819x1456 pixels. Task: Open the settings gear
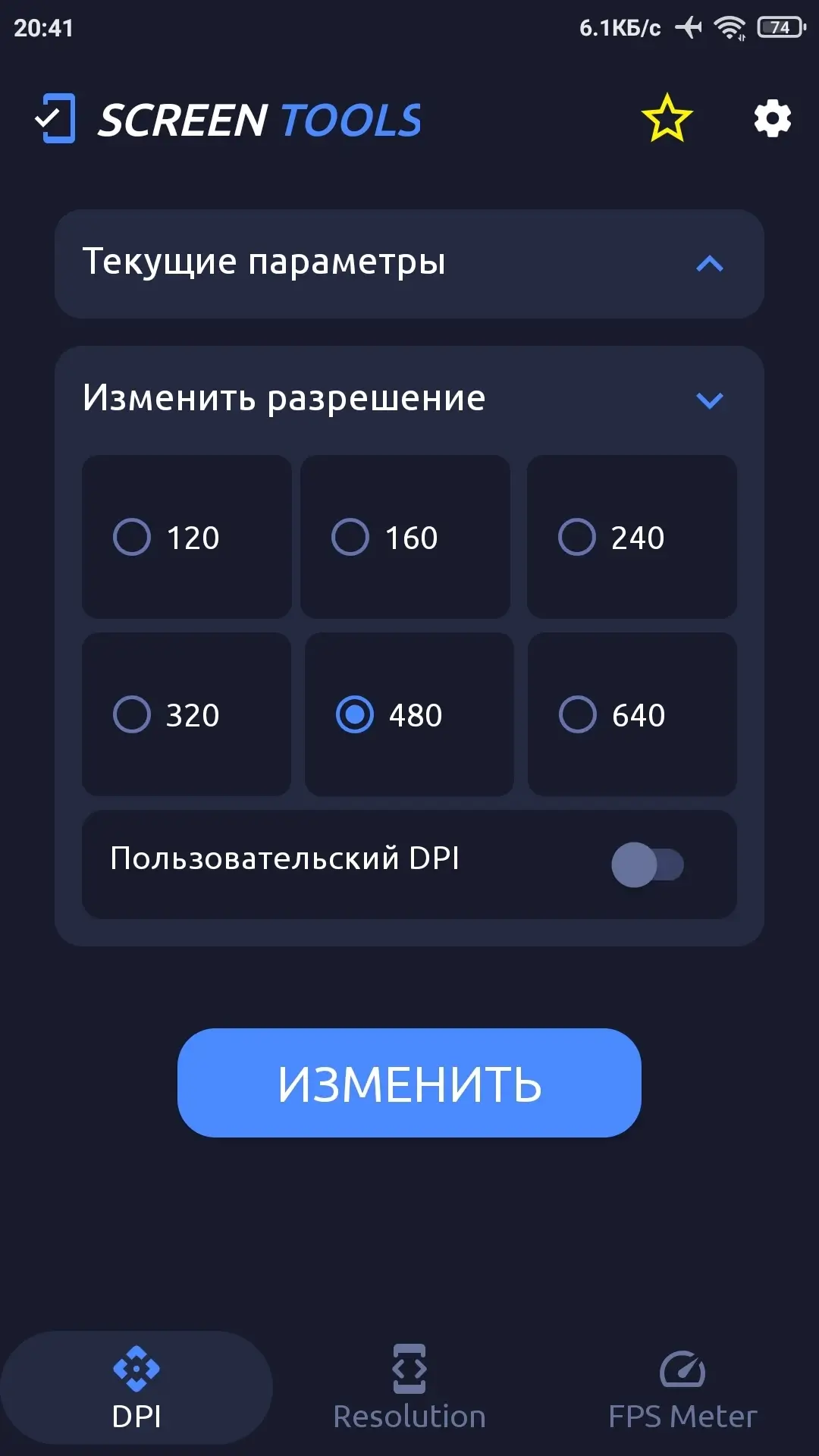tap(772, 119)
